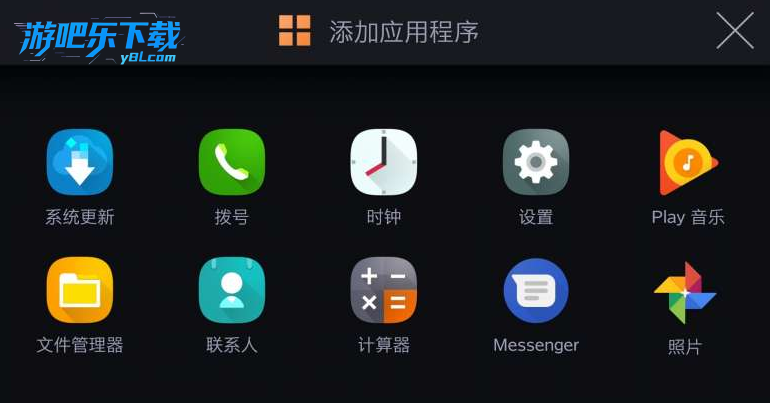Pick the 时钟 clock app
Image resolution: width=770 pixels, height=403 pixels.
[384, 163]
